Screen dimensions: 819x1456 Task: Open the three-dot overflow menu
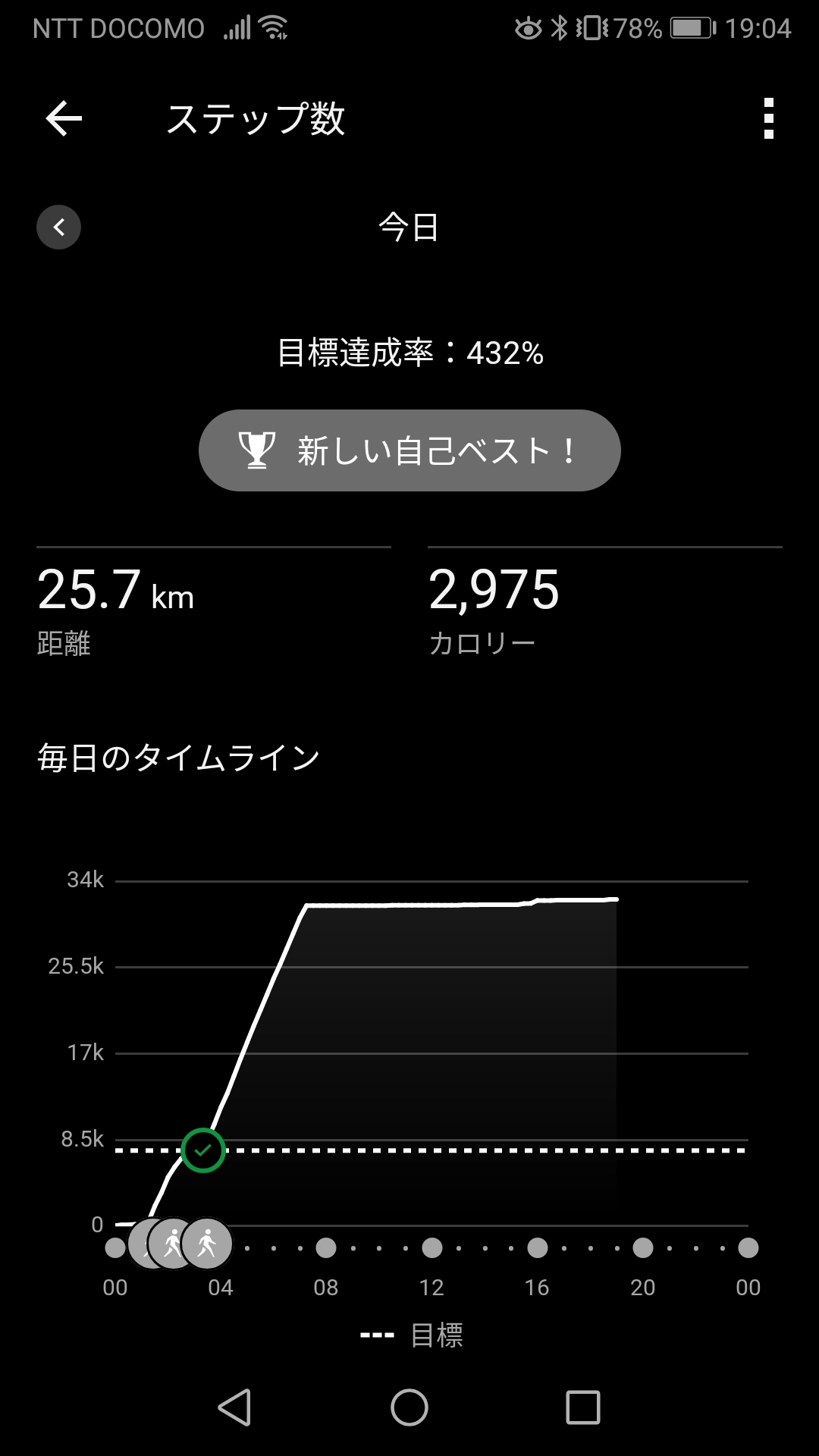pos(769,119)
